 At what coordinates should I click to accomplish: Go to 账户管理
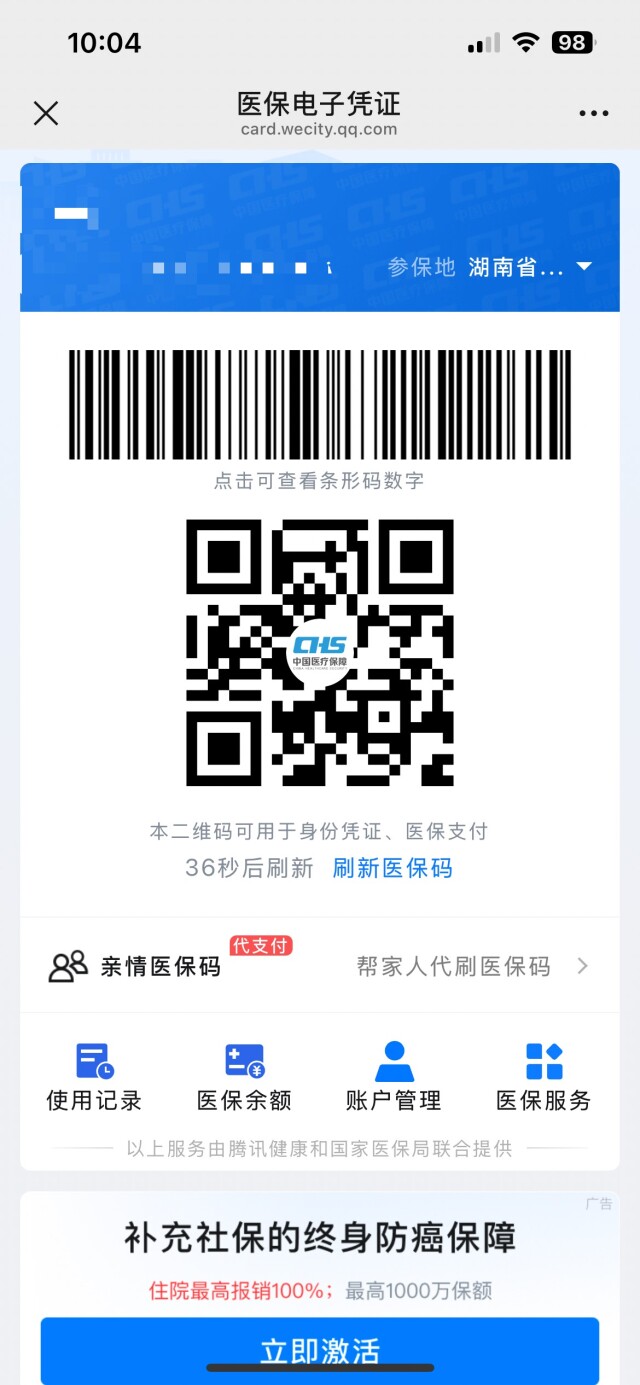(x=394, y=1076)
